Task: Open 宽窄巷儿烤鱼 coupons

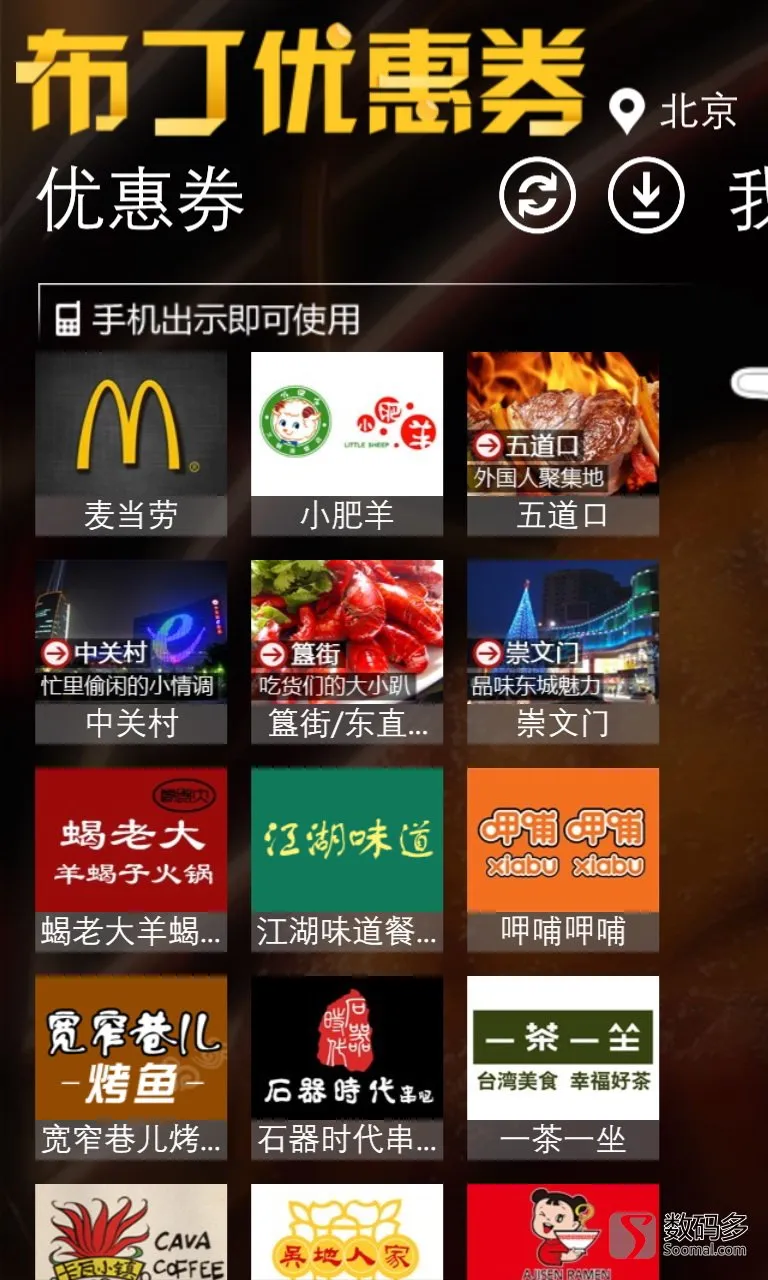Action: pyautogui.click(x=131, y=1067)
